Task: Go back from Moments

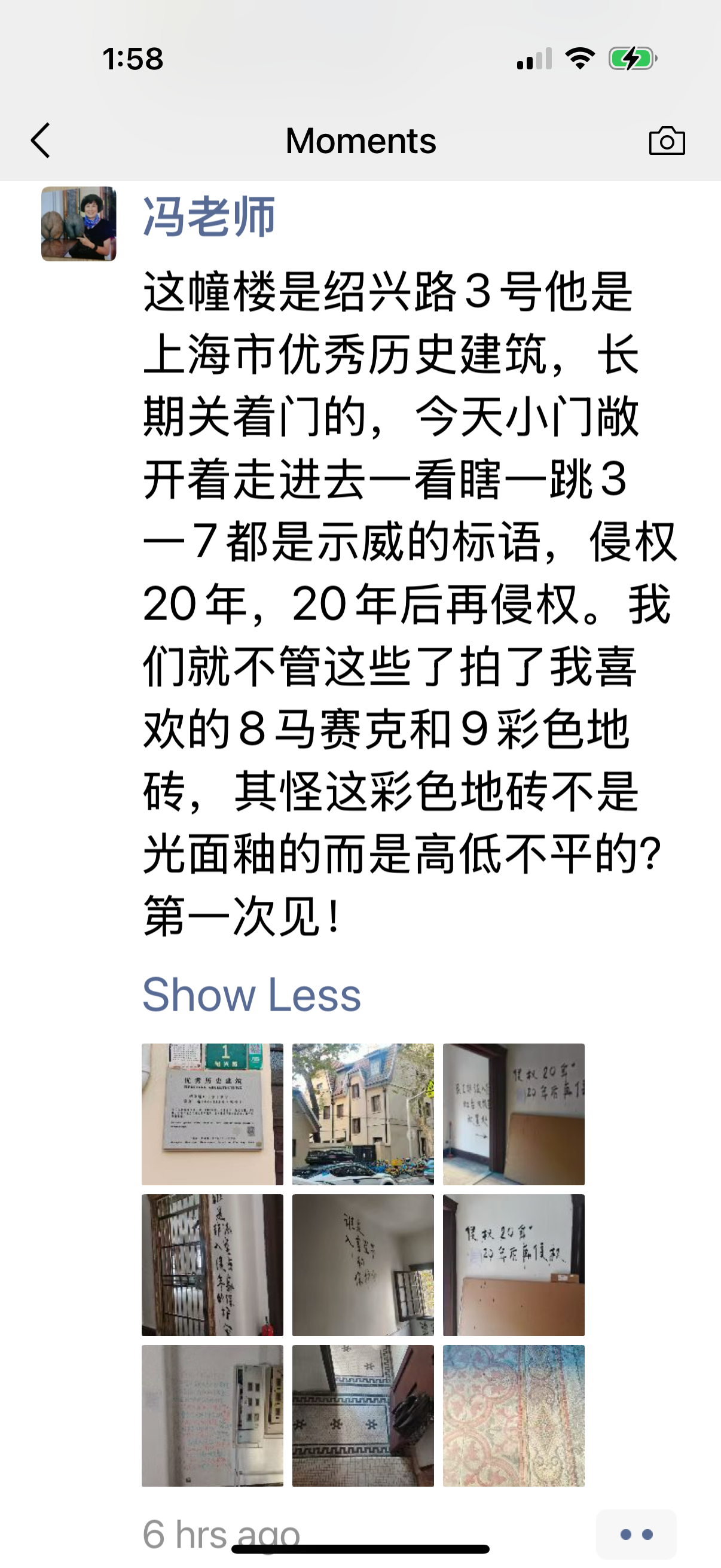Action: pos(40,141)
